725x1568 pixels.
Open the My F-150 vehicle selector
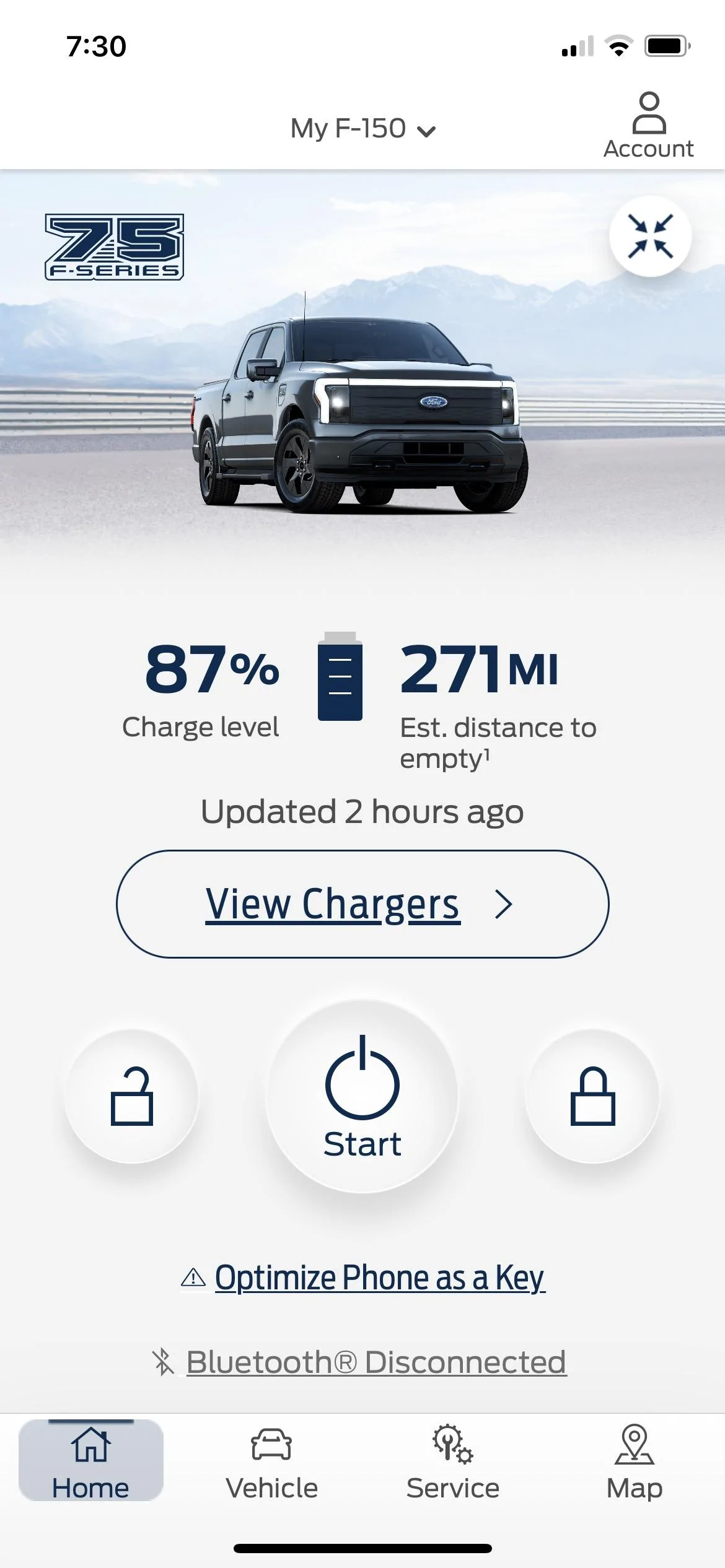tap(362, 129)
